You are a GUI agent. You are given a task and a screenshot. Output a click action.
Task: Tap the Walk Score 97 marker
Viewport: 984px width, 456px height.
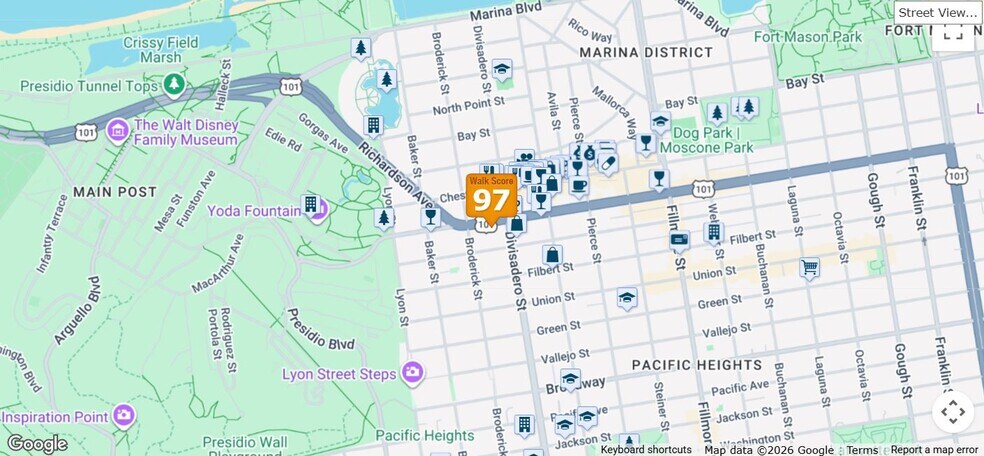[x=491, y=197]
